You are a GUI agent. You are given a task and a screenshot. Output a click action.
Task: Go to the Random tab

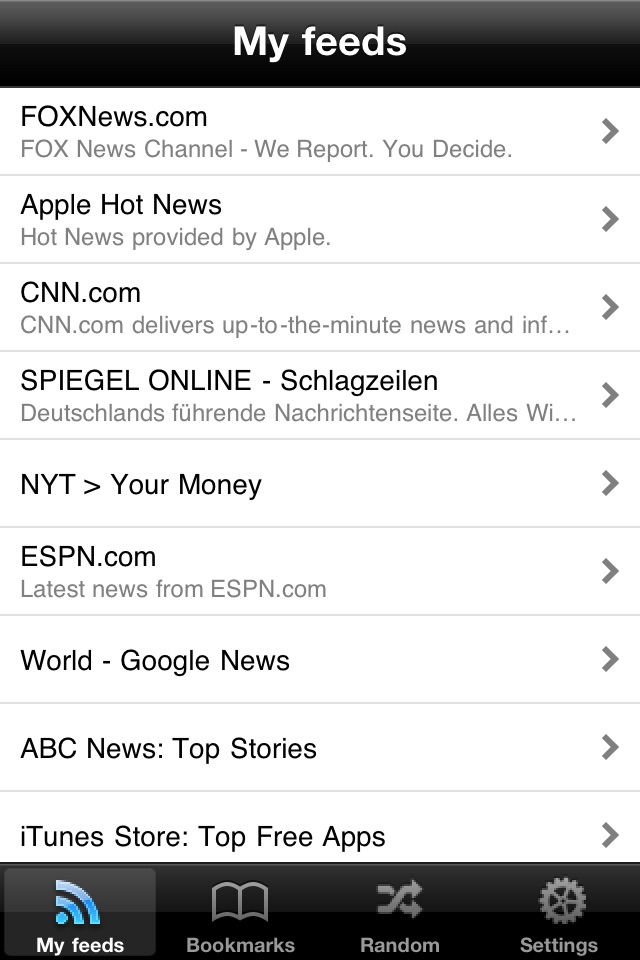click(x=400, y=912)
